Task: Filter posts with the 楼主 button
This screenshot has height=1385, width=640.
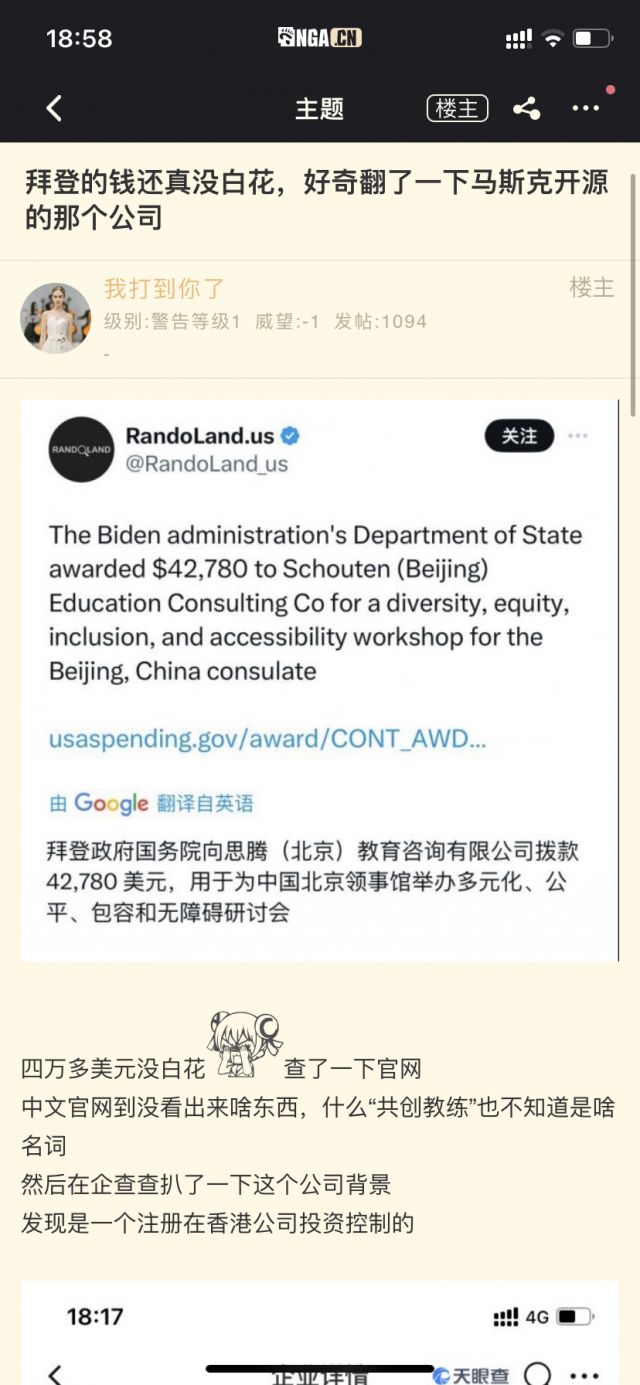Action: (x=457, y=108)
